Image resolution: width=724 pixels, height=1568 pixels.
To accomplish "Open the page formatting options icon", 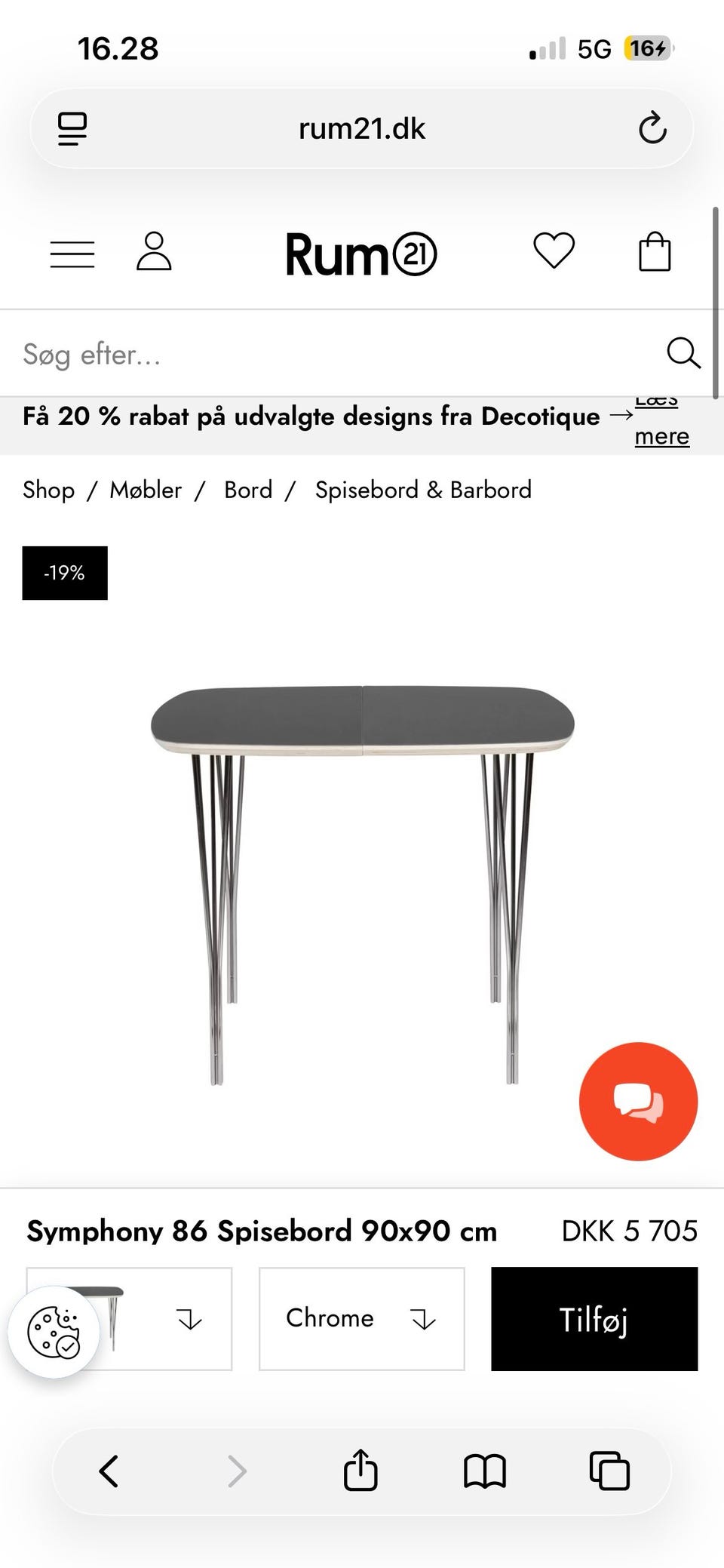I will click(x=72, y=128).
